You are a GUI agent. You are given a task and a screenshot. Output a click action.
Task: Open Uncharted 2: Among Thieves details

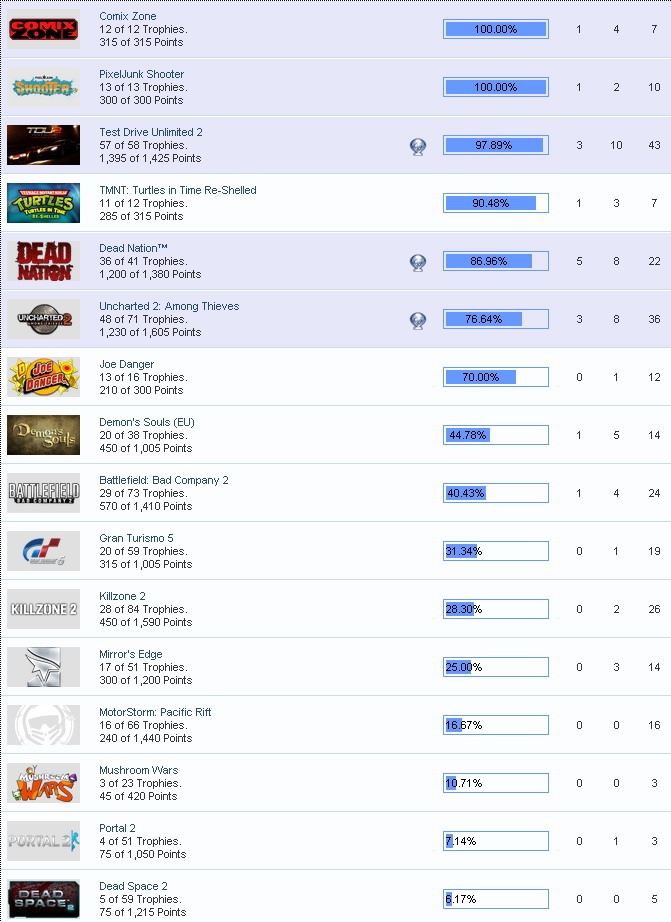coord(169,307)
